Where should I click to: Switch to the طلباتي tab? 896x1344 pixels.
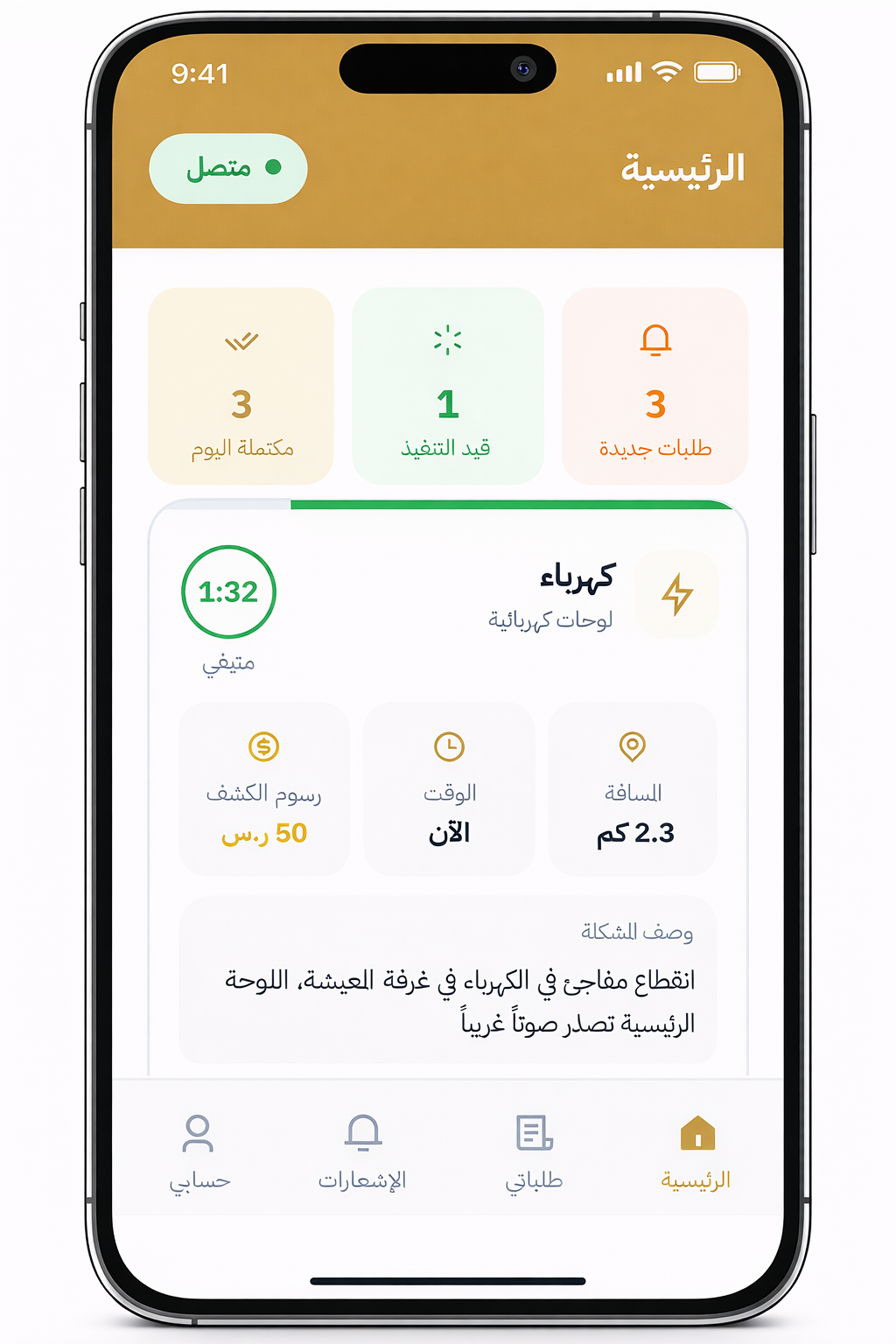pos(534,1151)
